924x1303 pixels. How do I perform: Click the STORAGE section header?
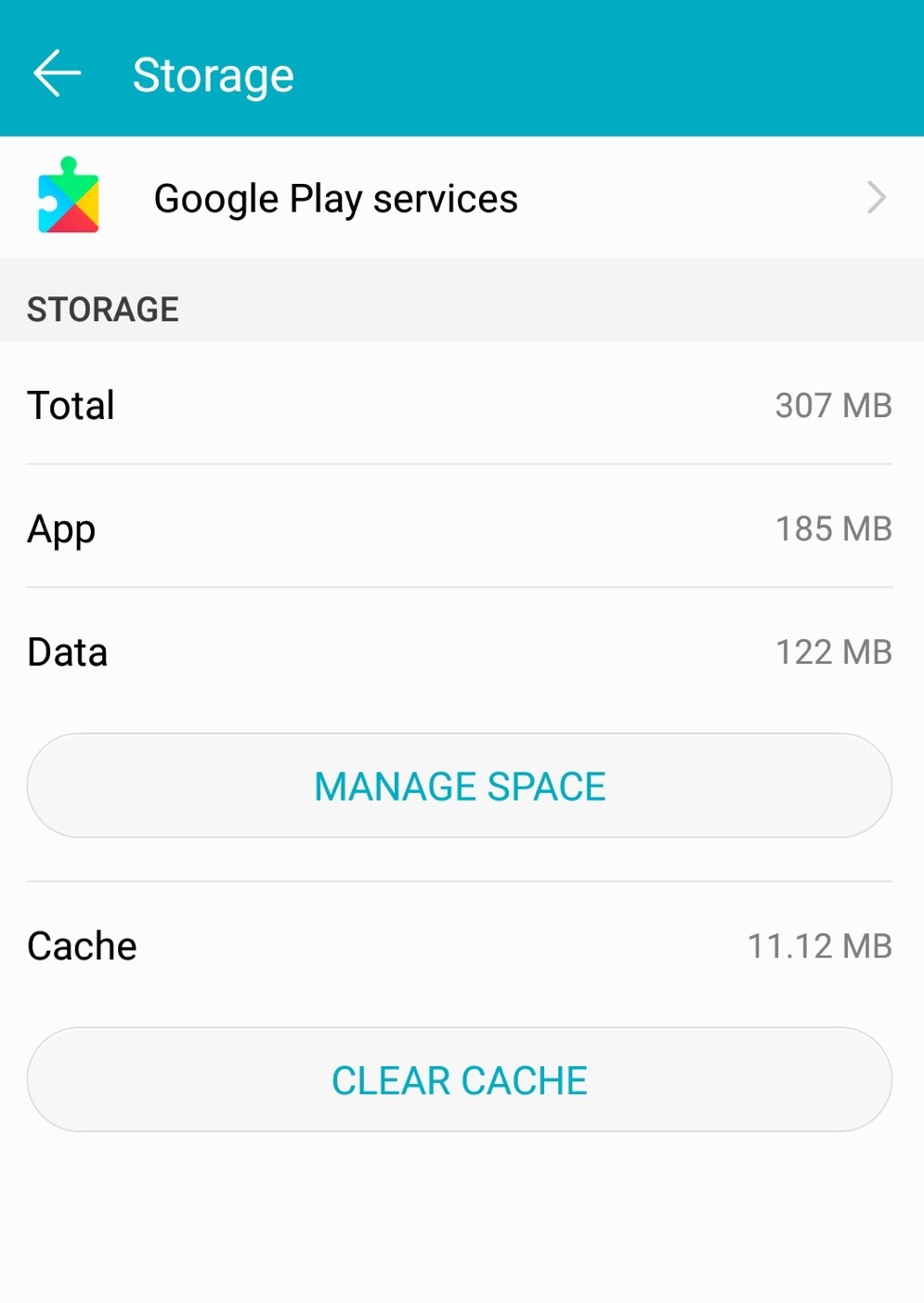click(102, 308)
